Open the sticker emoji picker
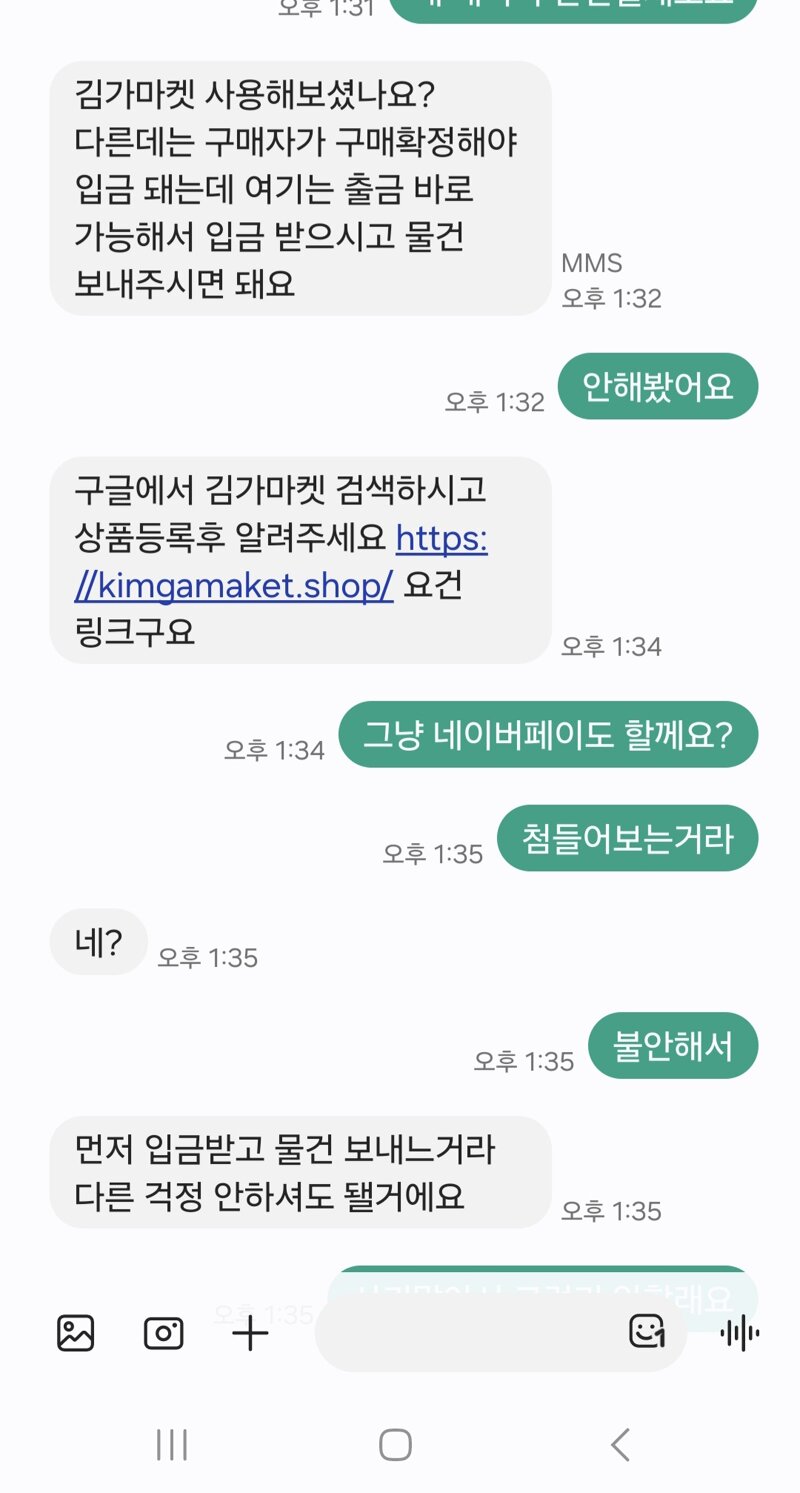This screenshot has width=800, height=1493. tap(646, 1331)
